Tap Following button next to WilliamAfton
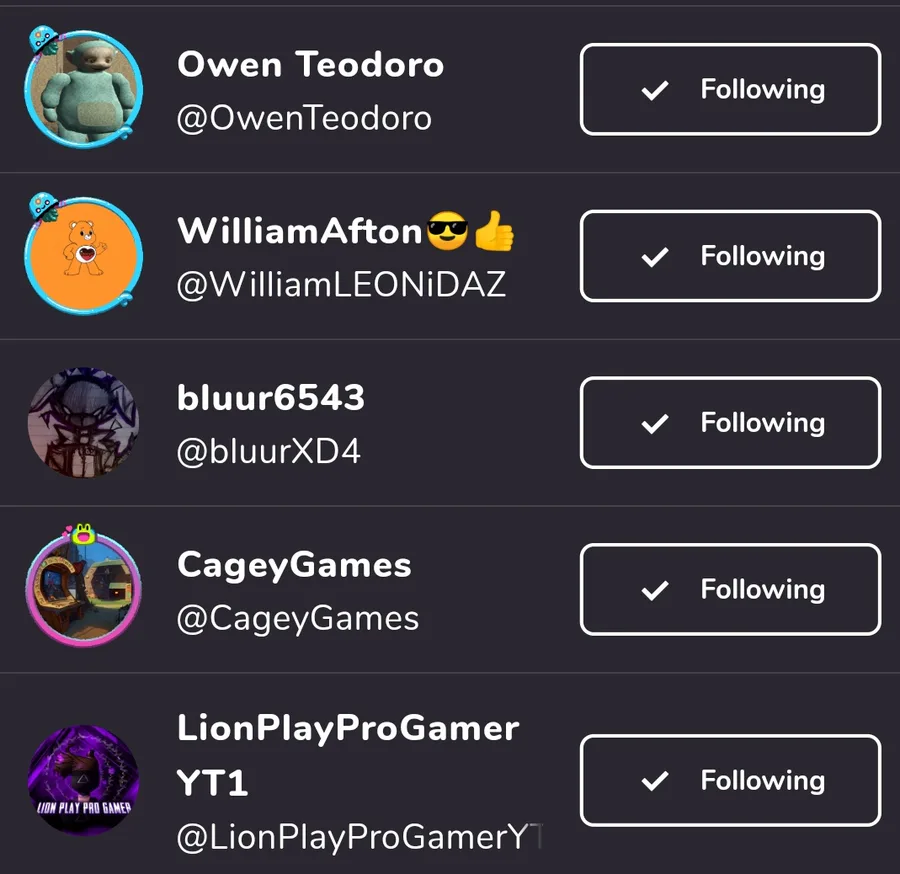 (x=730, y=256)
